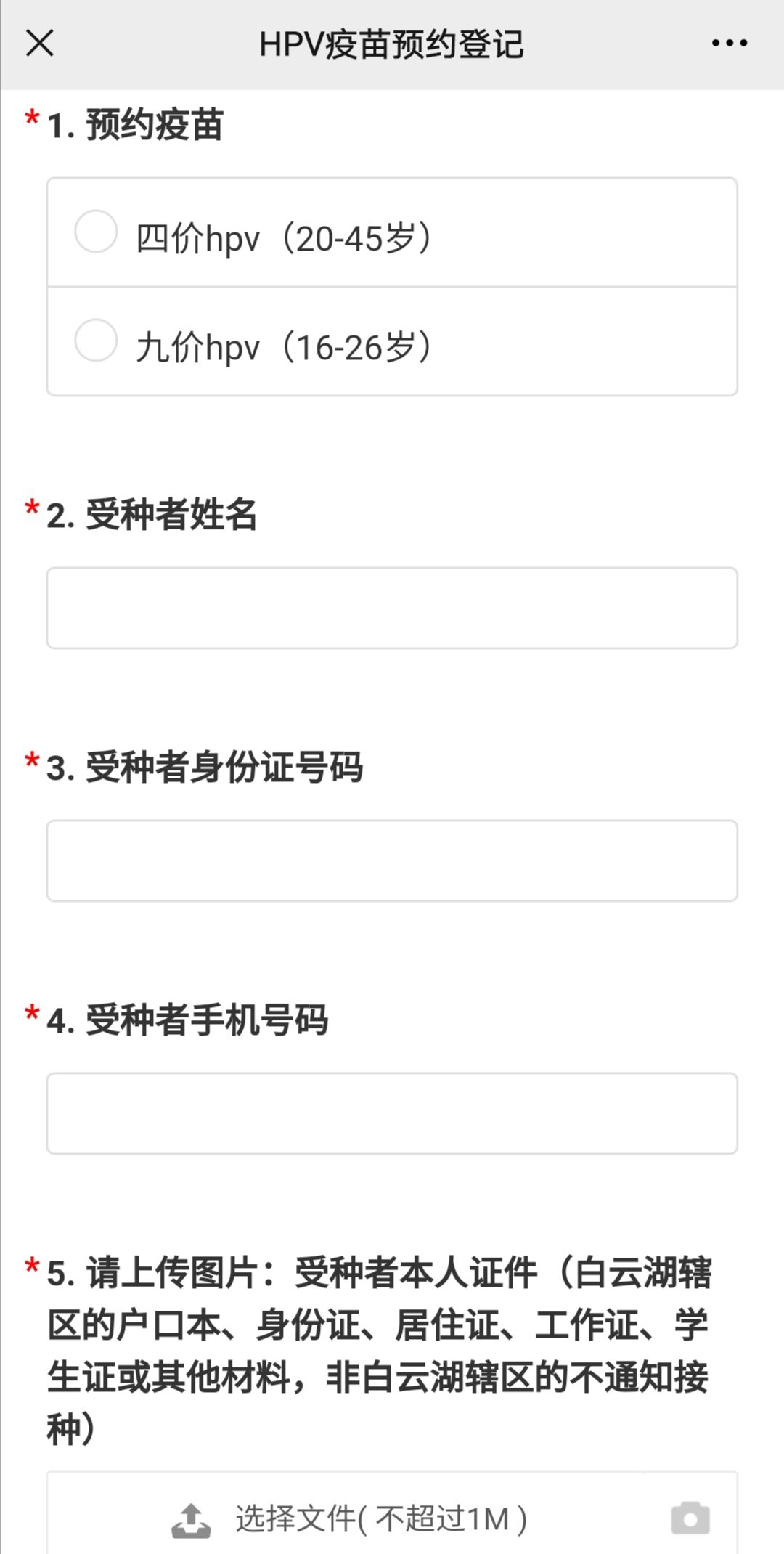784x1554 pixels.
Task: Open the three-dot overflow menu
Action: pos(729,44)
